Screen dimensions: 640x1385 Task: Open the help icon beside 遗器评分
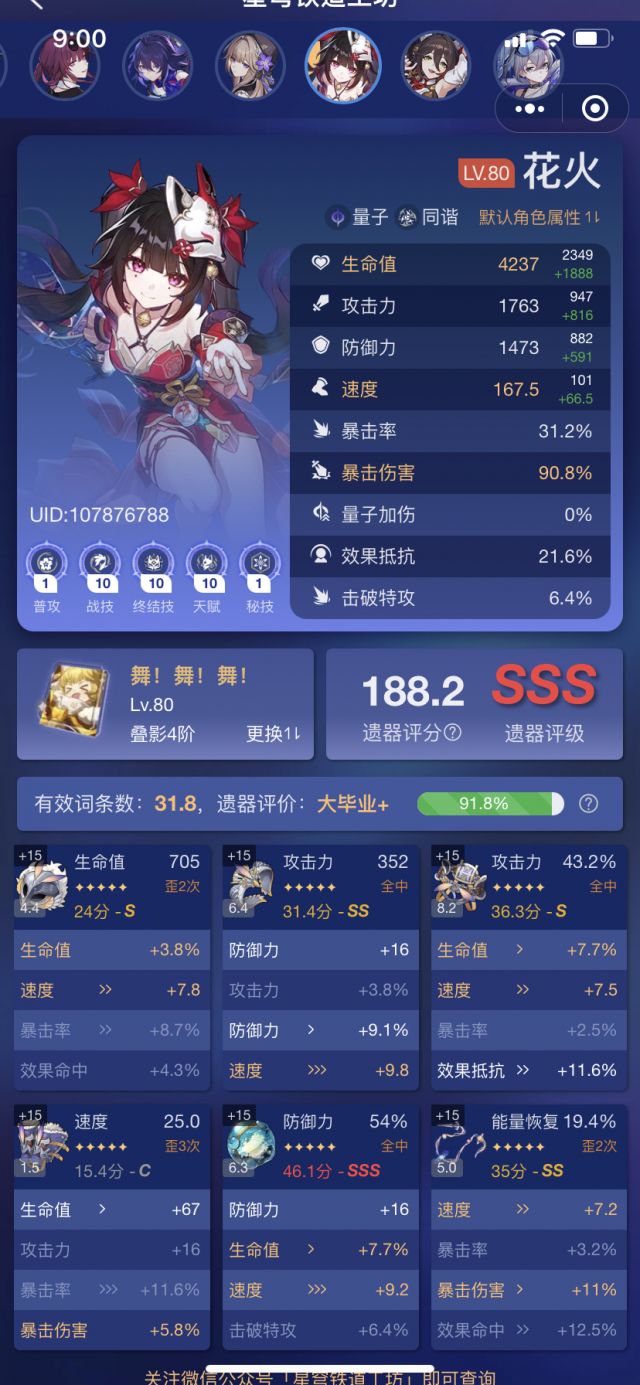point(453,733)
